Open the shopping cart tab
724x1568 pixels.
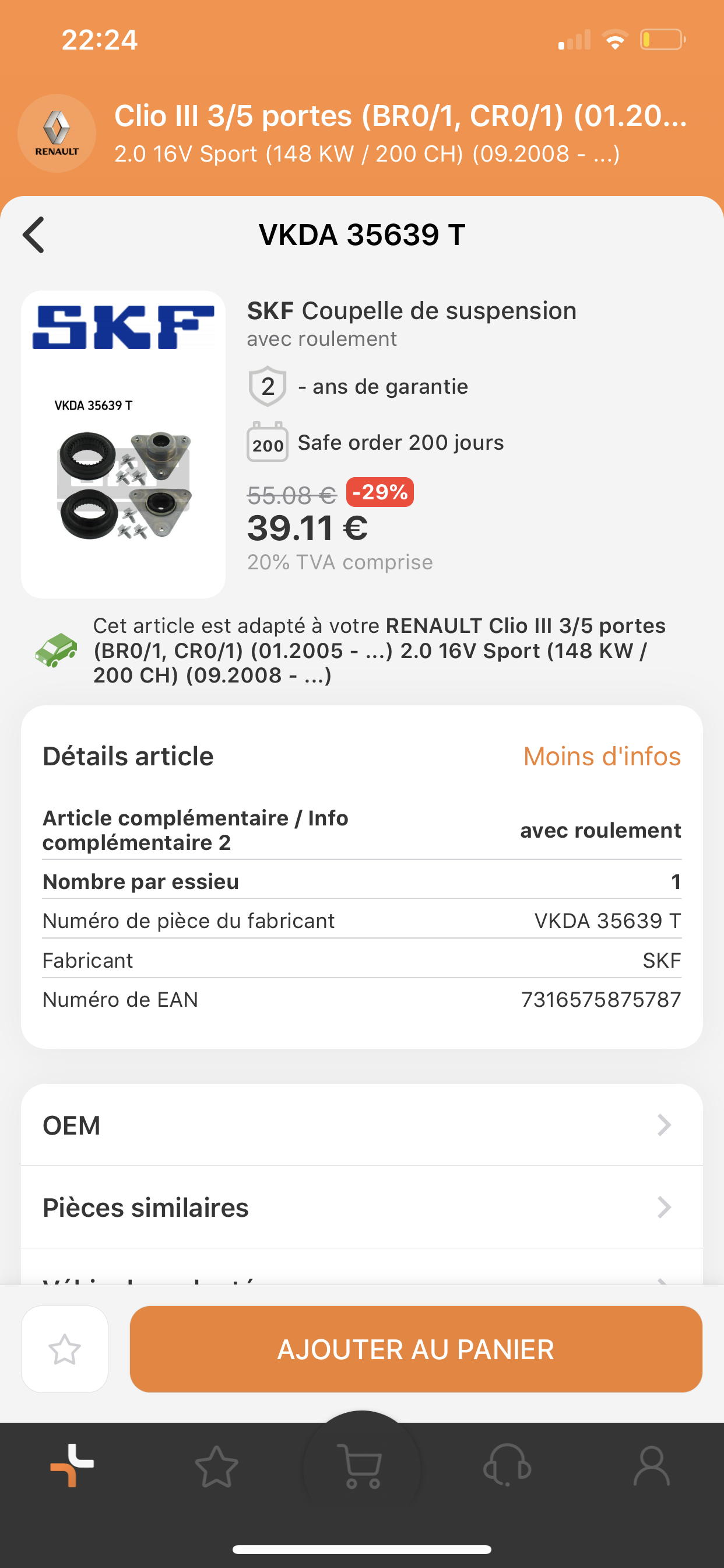click(x=362, y=1466)
